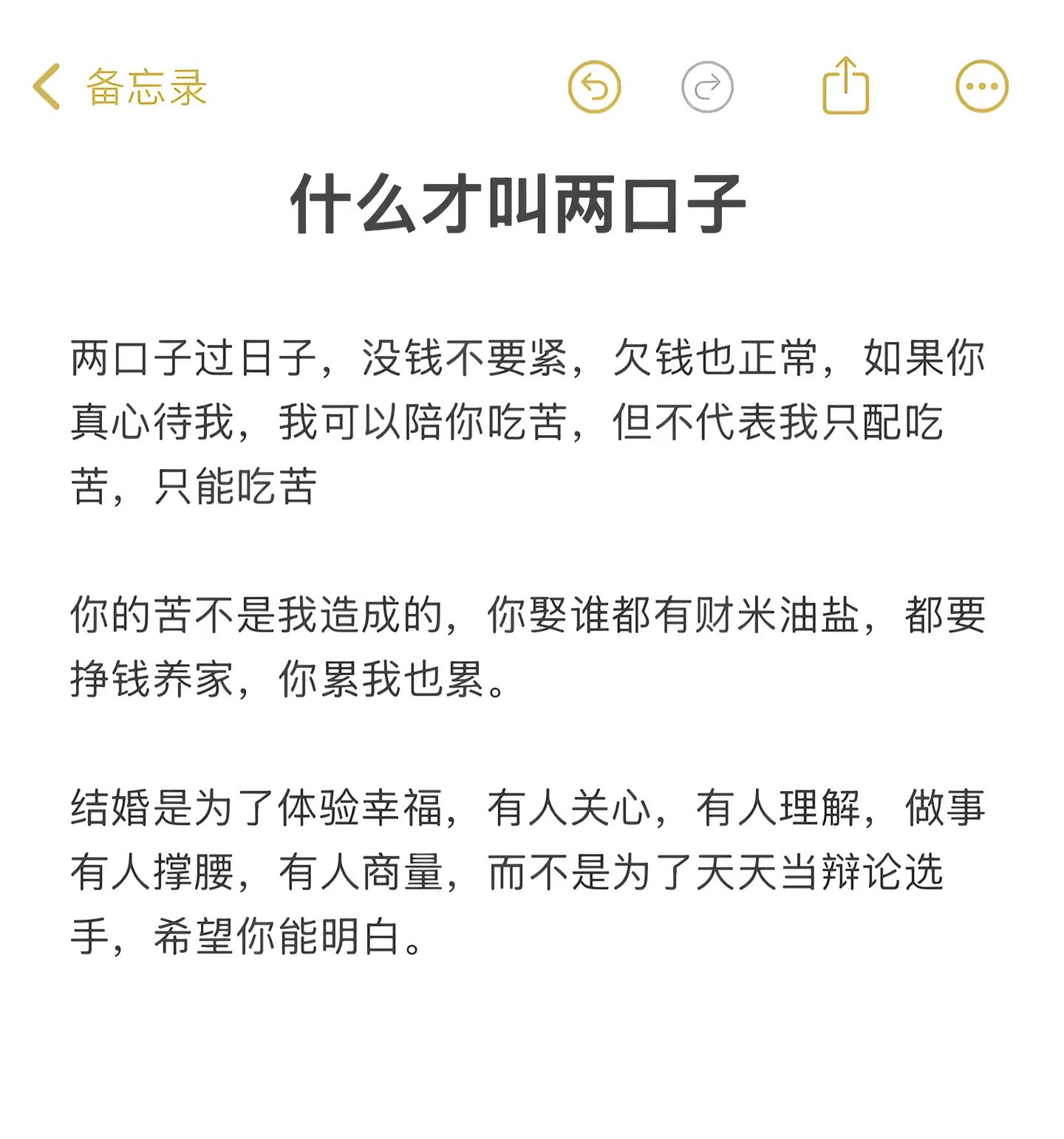Screen dimensions: 1064x1139
Task: Tap the grayed-out redo arrow icon
Action: pos(708,86)
